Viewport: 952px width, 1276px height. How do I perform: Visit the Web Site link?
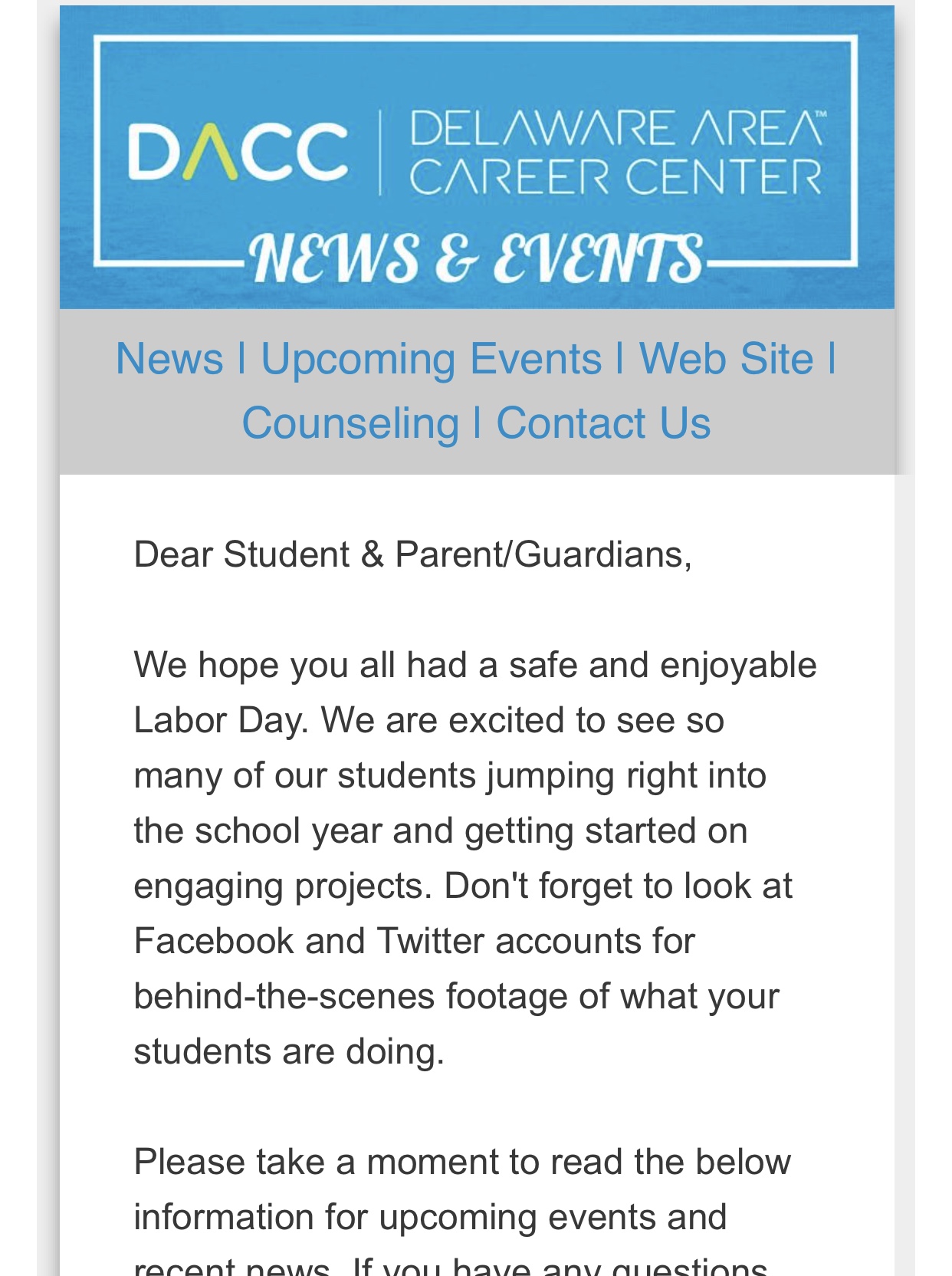tap(726, 359)
